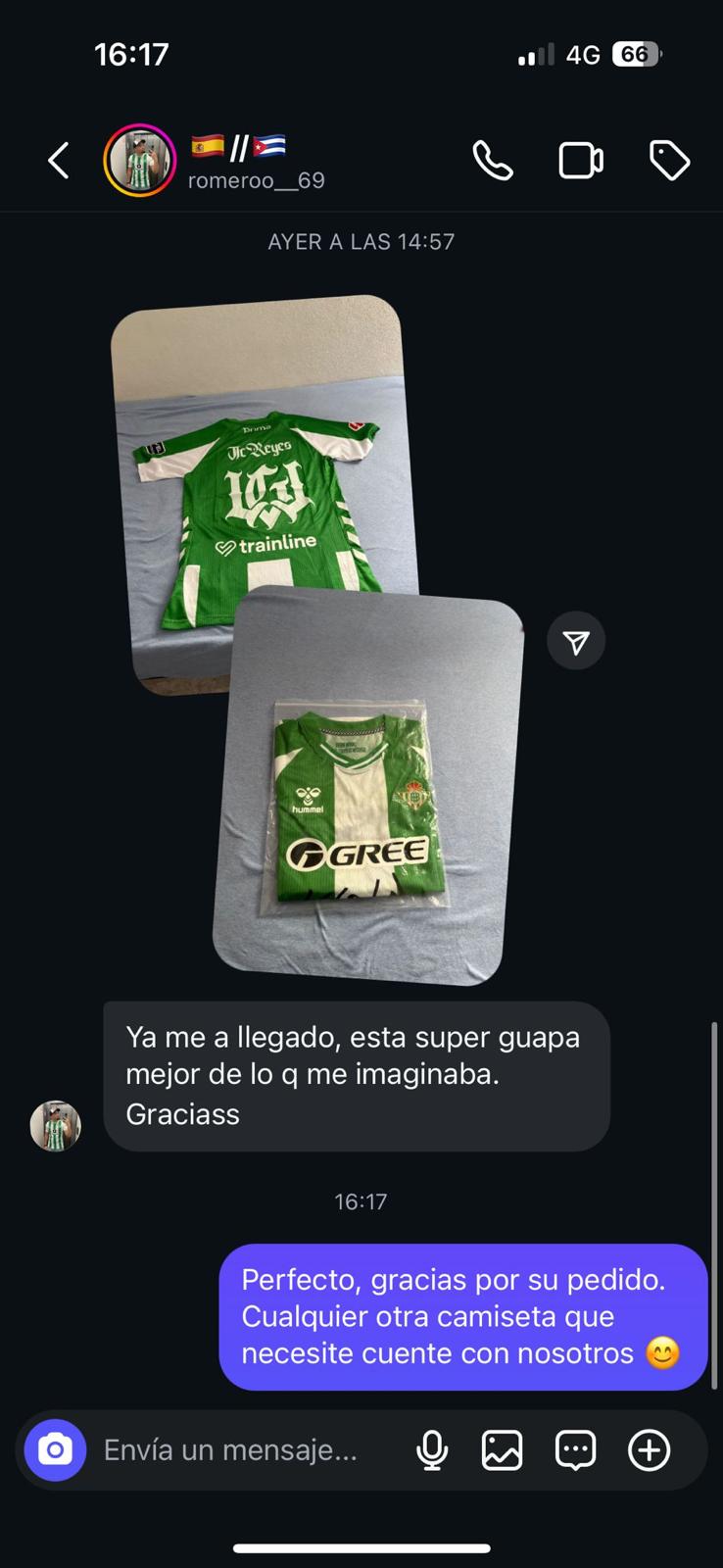Open romeroo__69's profile header
Viewport: 723px width, 1568px height.
pos(257,163)
